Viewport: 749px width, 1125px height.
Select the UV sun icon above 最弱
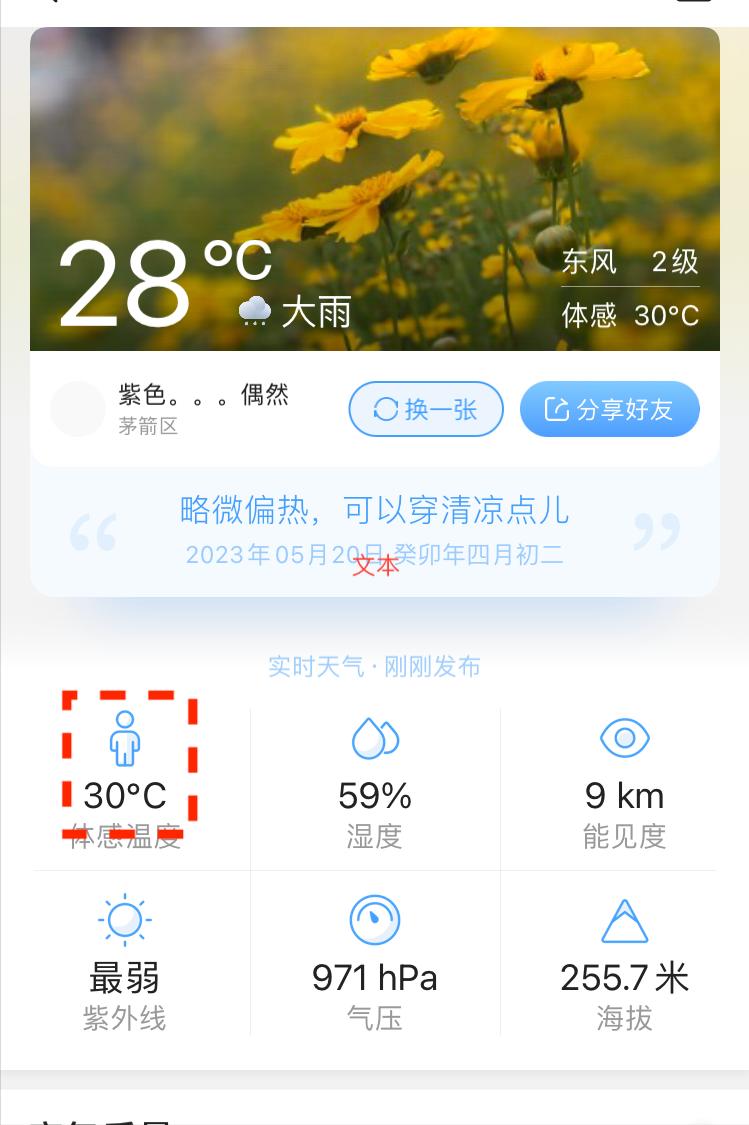(123, 919)
